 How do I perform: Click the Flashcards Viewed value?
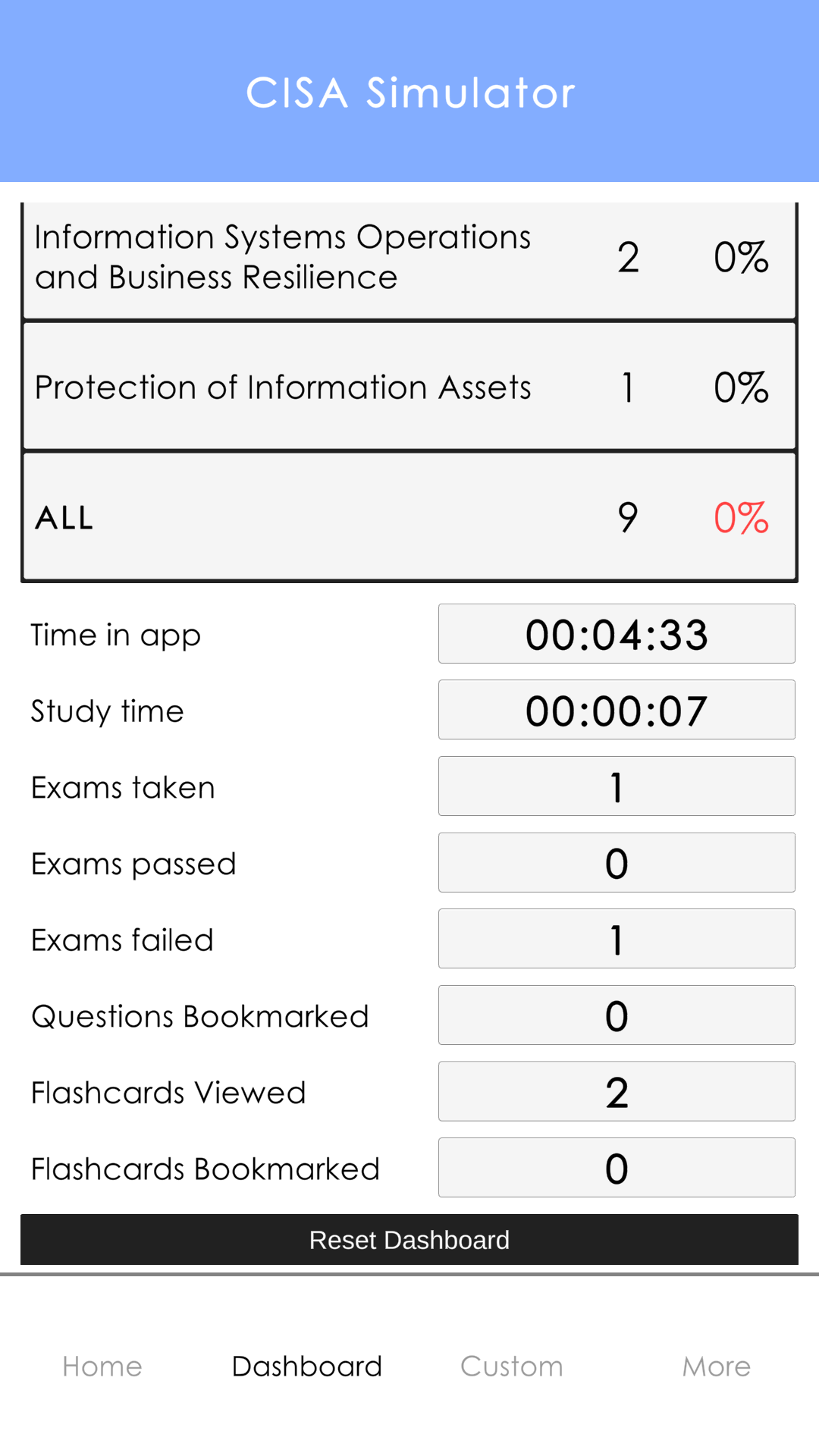click(617, 1091)
